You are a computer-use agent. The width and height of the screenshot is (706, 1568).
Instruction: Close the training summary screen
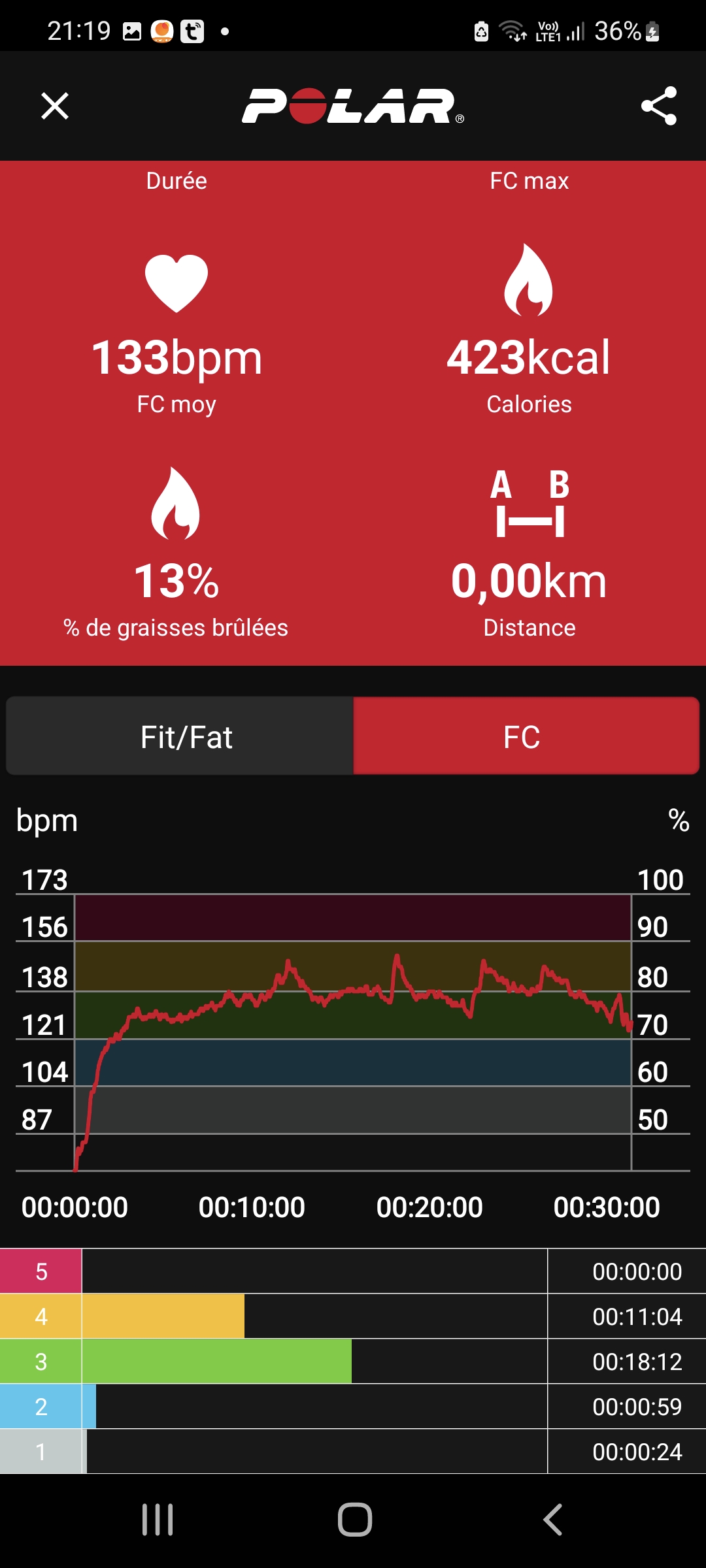pyautogui.click(x=55, y=106)
